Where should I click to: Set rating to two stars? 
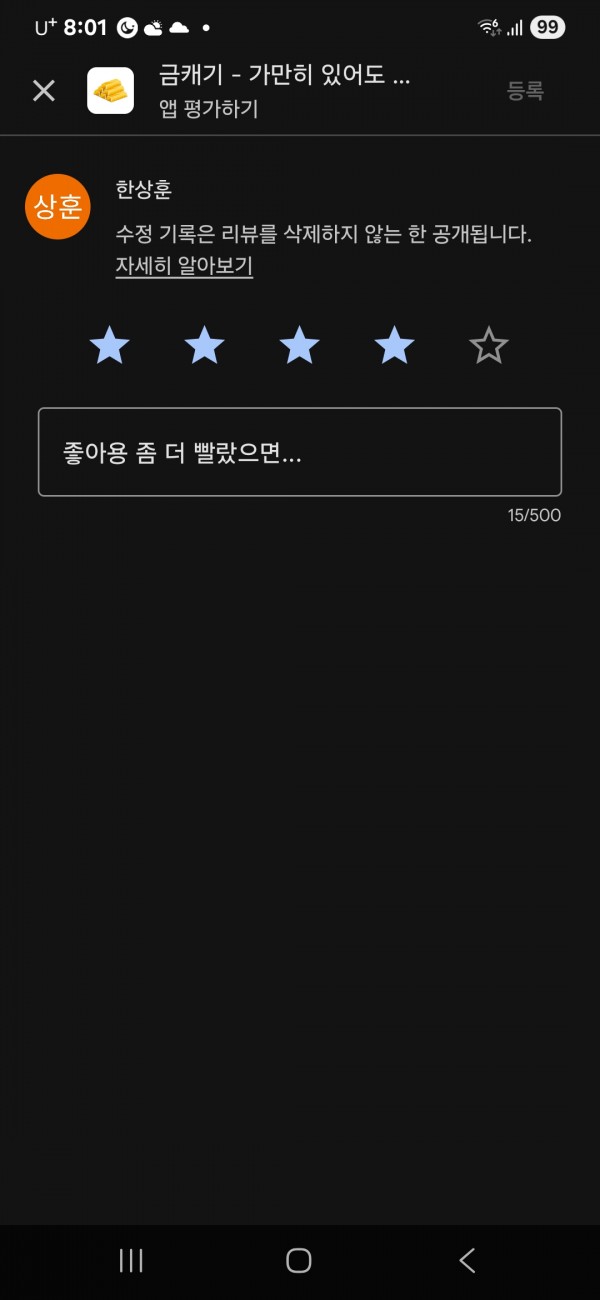pyautogui.click(x=205, y=346)
